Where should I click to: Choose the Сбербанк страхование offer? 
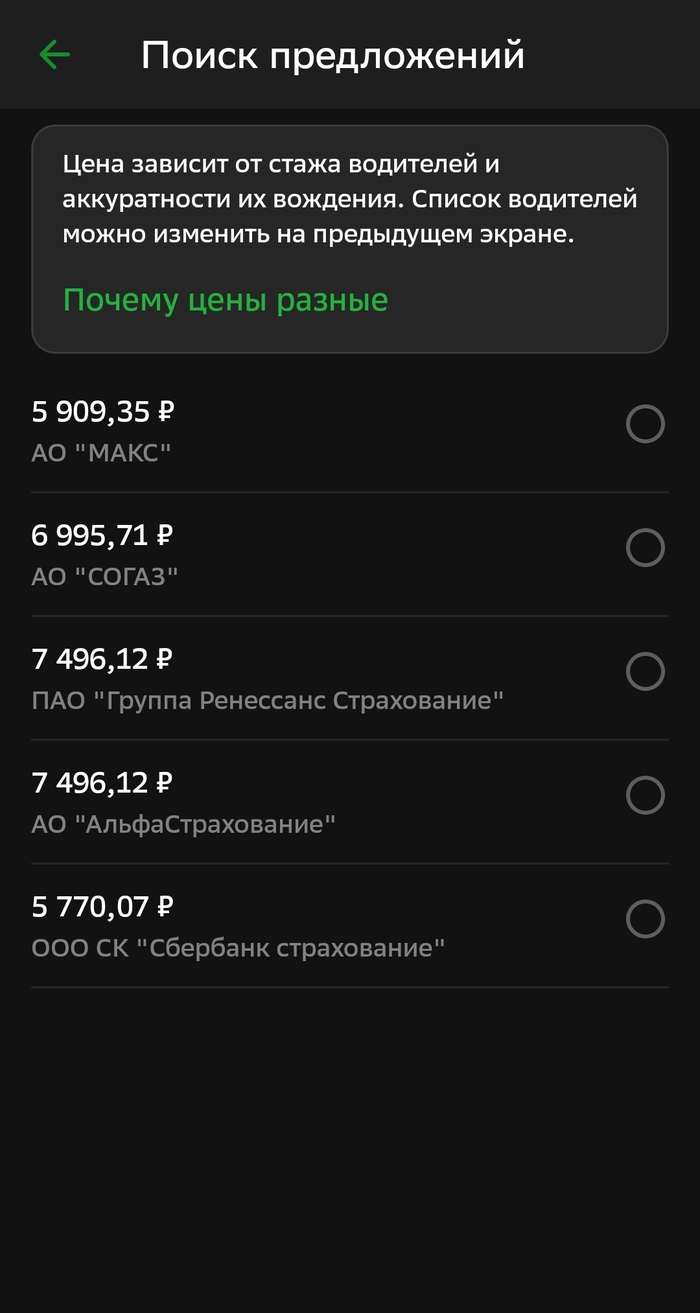tap(645, 919)
